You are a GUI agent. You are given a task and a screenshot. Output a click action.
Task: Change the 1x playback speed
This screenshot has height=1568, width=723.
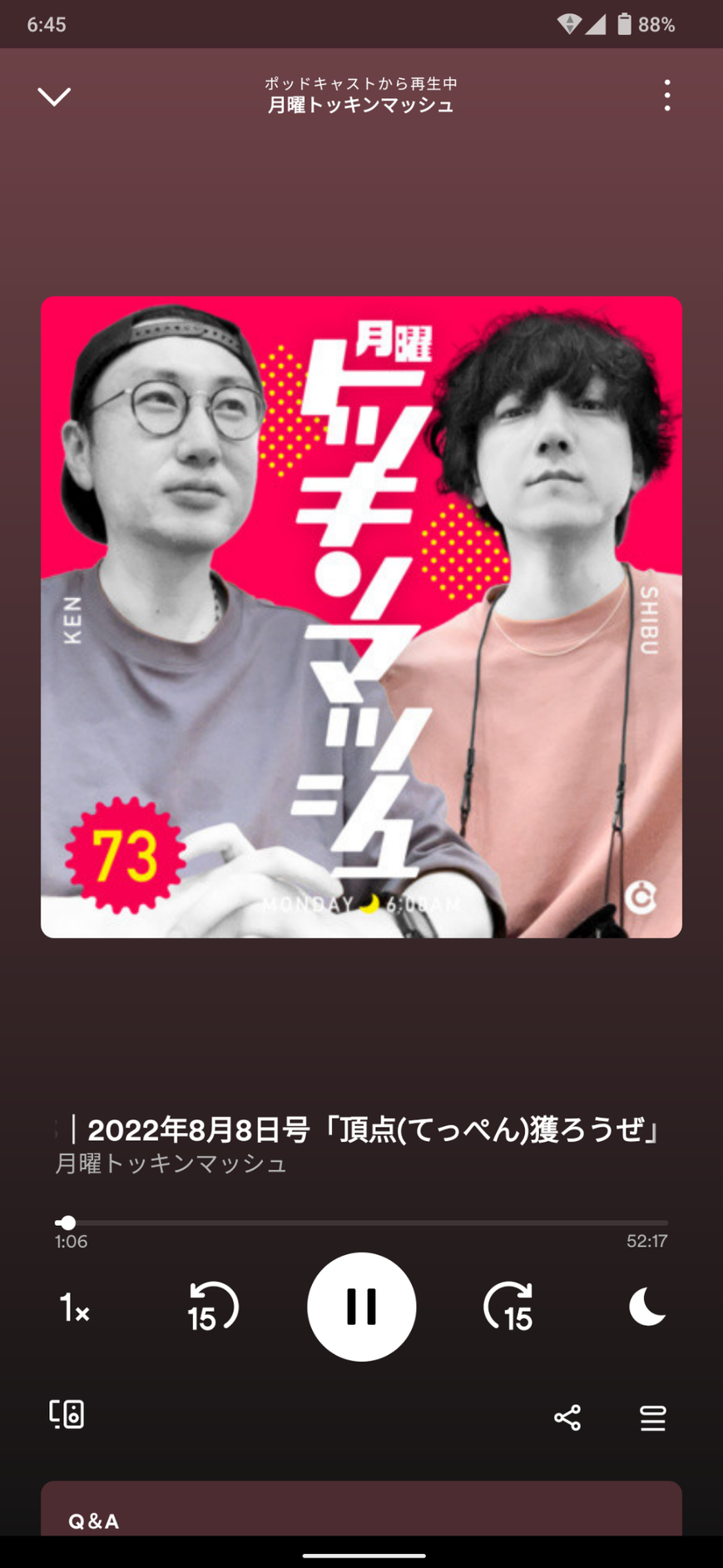[x=74, y=1308]
